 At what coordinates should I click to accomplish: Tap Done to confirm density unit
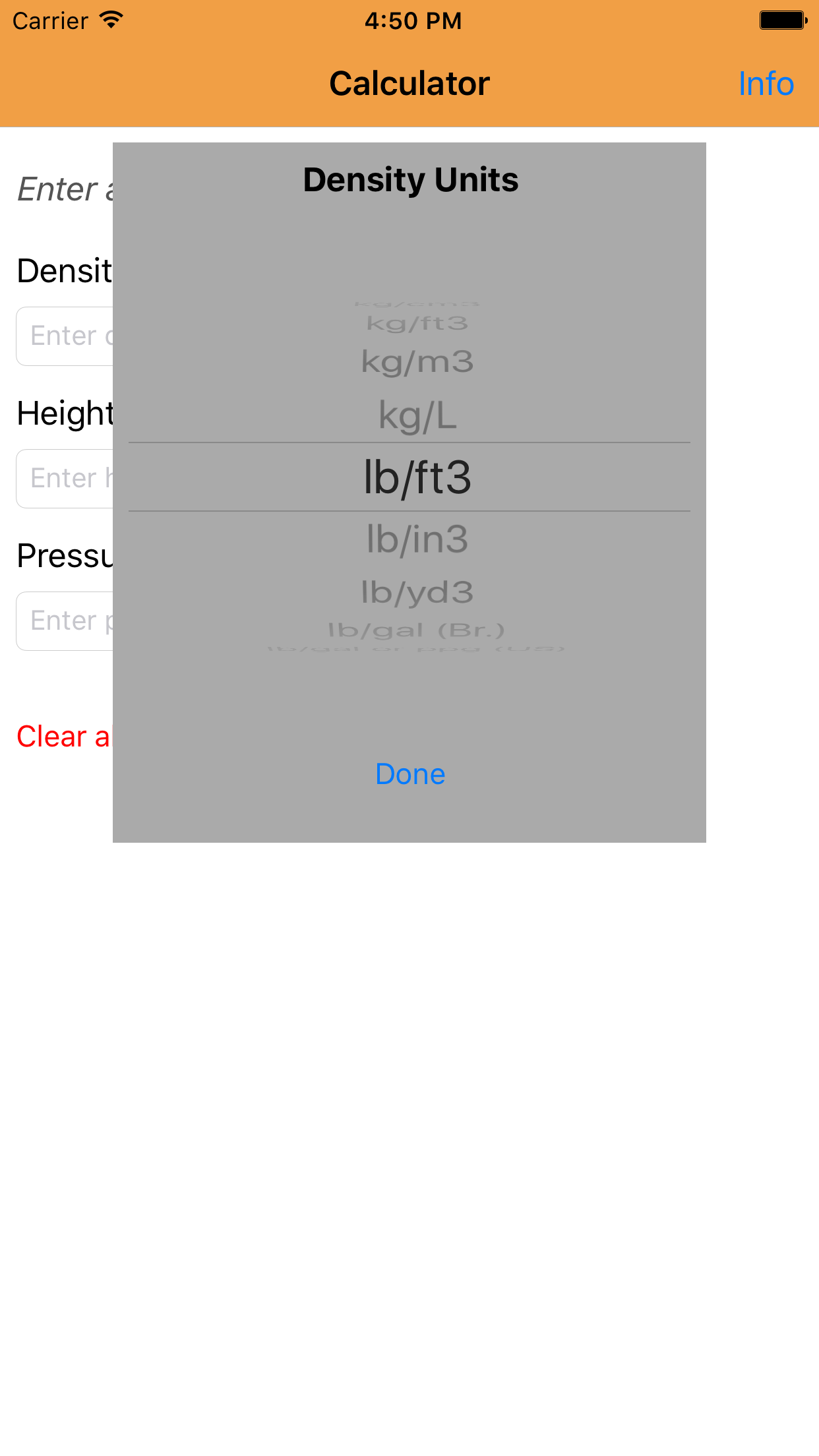[409, 774]
